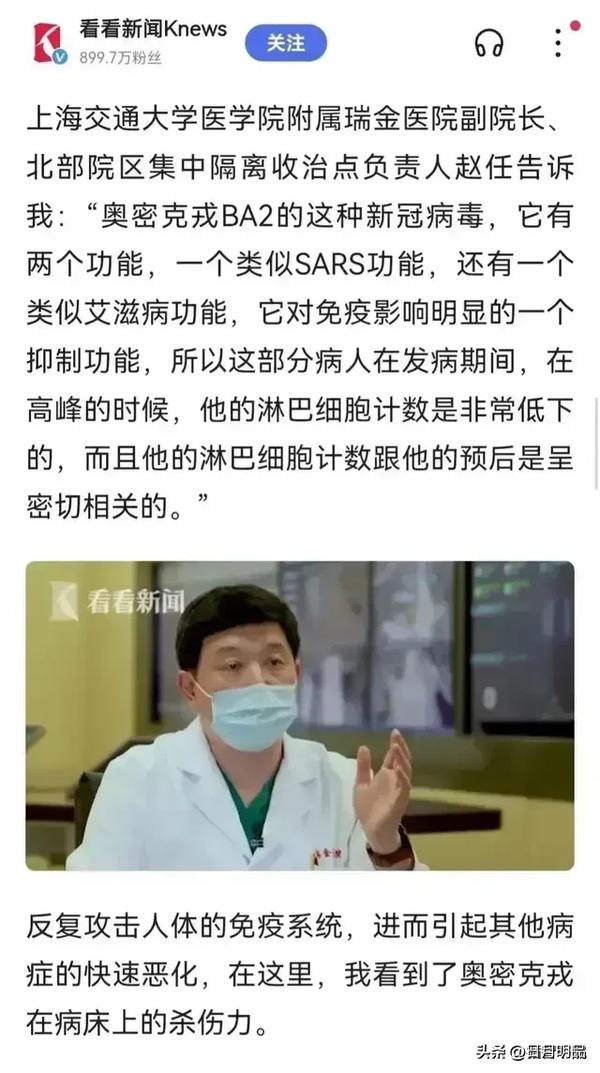The height and width of the screenshot is (1073, 600).
Task: Follow the 看看新闻Knews account
Action: click(x=285, y=43)
